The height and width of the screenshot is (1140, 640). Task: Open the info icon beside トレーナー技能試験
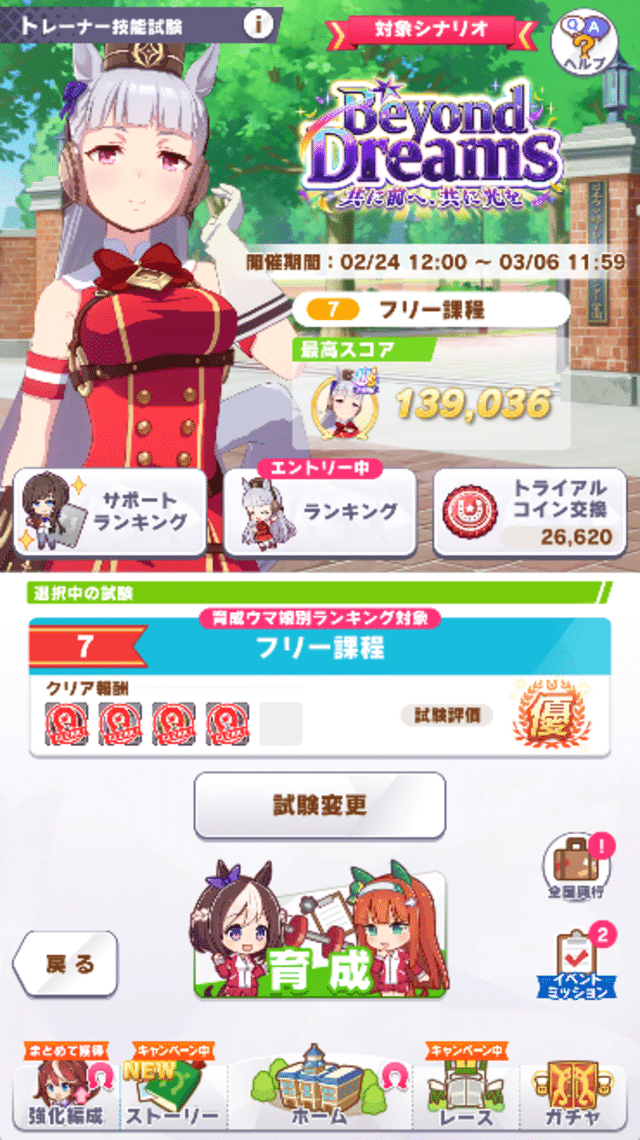(x=259, y=24)
